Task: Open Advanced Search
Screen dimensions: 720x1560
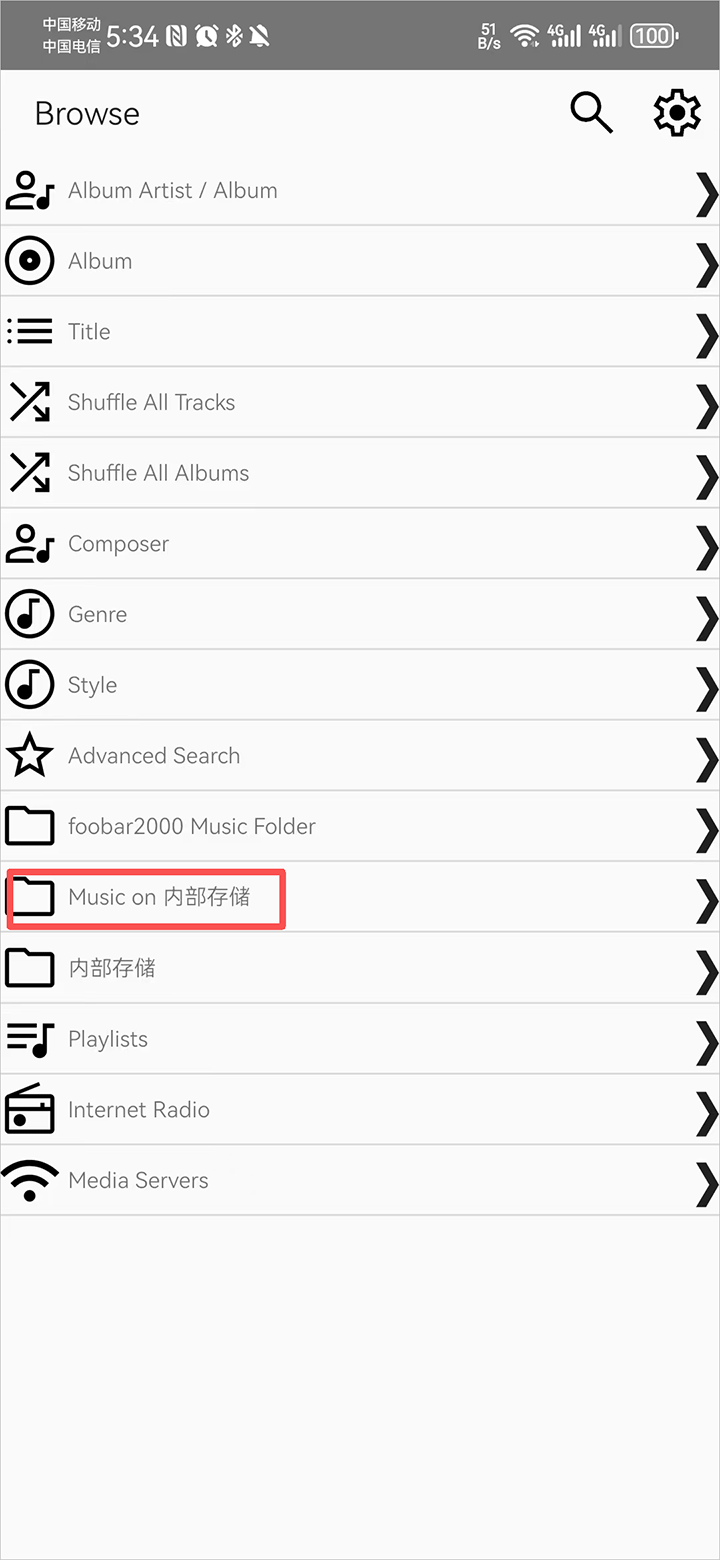Action: point(360,756)
